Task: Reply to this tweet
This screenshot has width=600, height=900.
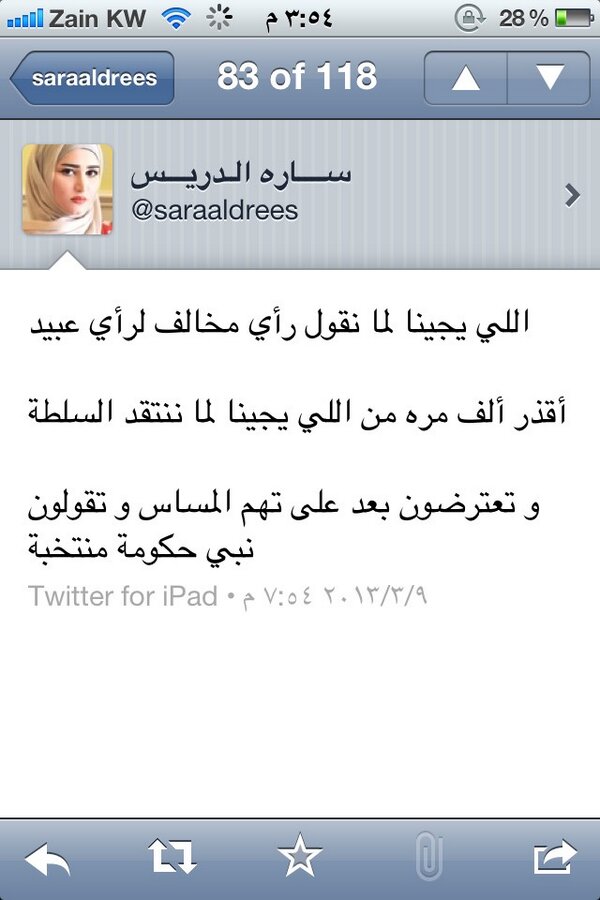Action: pos(46,857)
